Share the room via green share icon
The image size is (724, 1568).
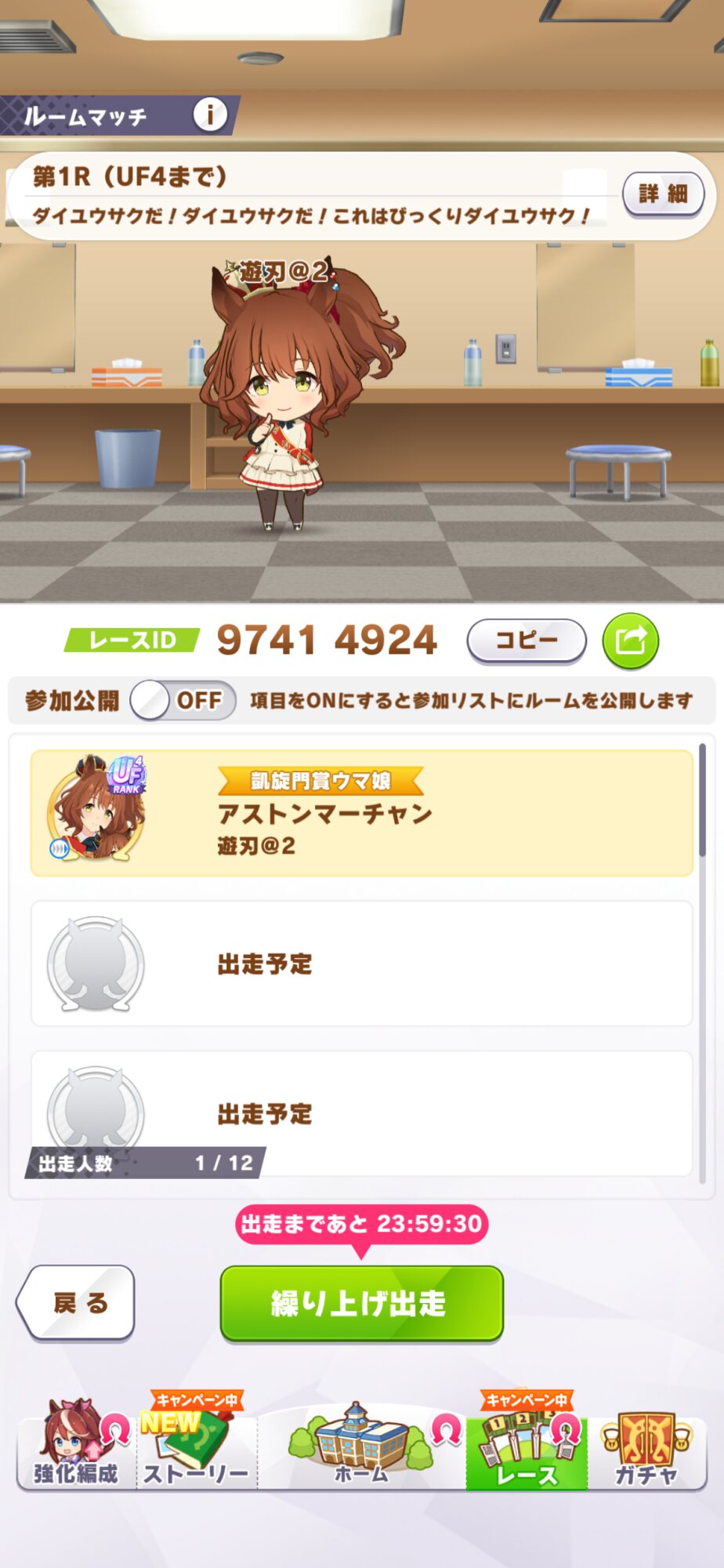(x=630, y=641)
